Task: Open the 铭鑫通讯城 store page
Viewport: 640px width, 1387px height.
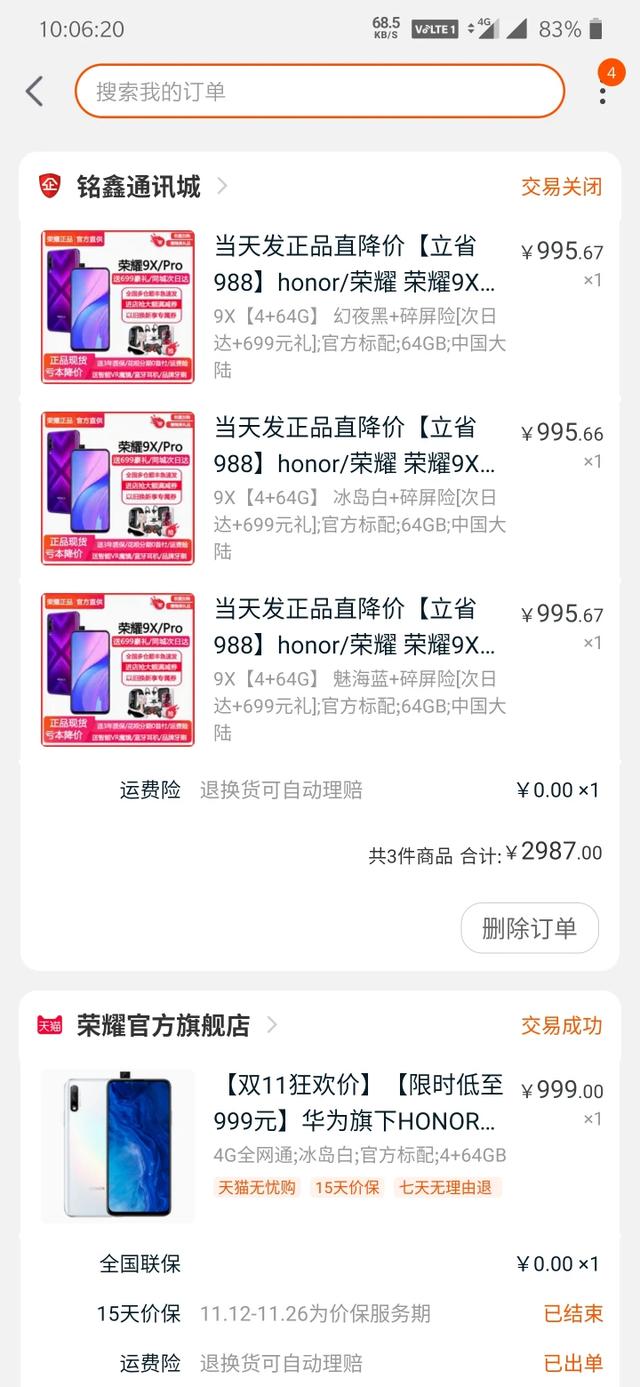Action: (139, 186)
